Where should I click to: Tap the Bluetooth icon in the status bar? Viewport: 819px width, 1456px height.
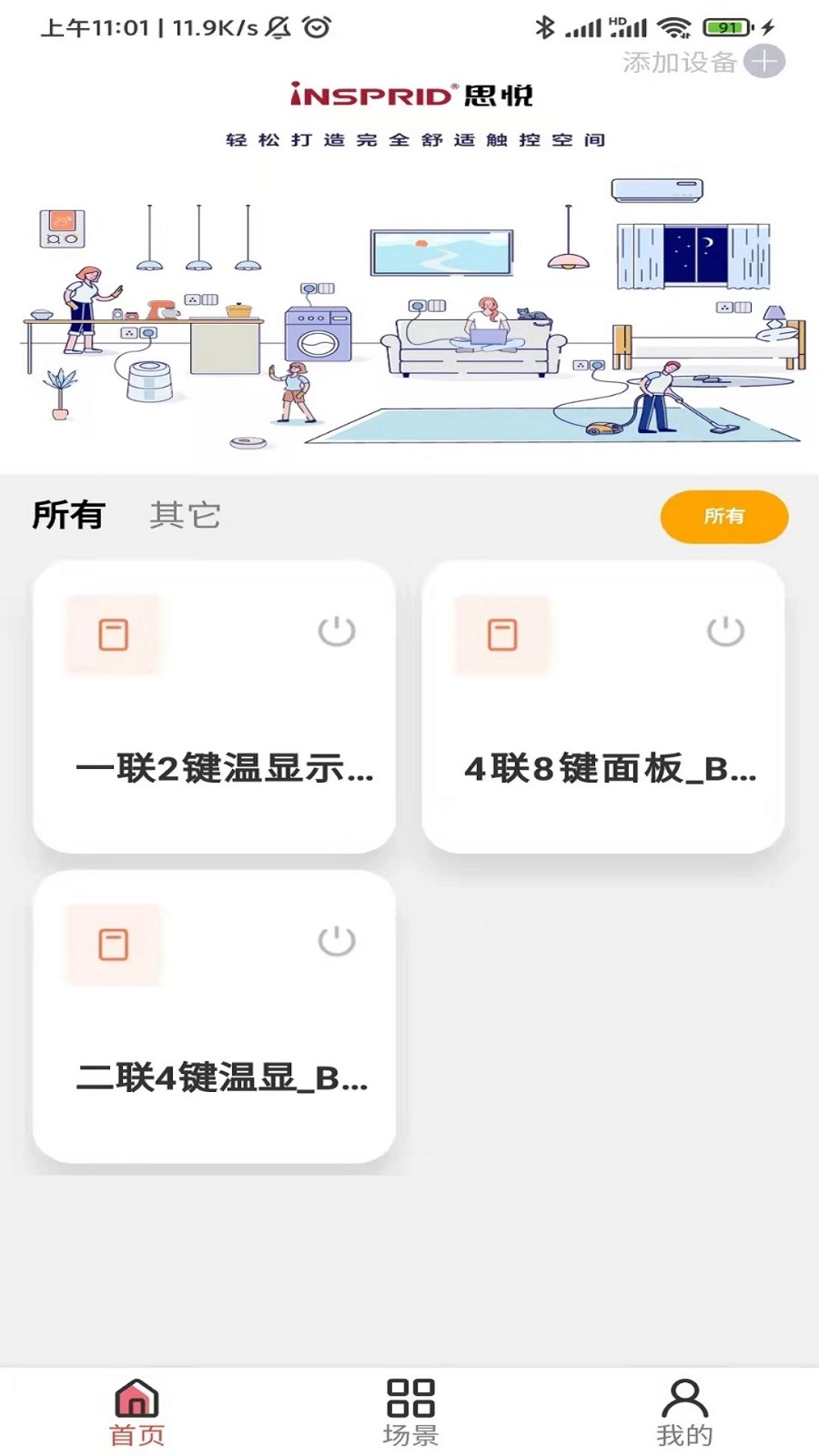pyautogui.click(x=545, y=27)
